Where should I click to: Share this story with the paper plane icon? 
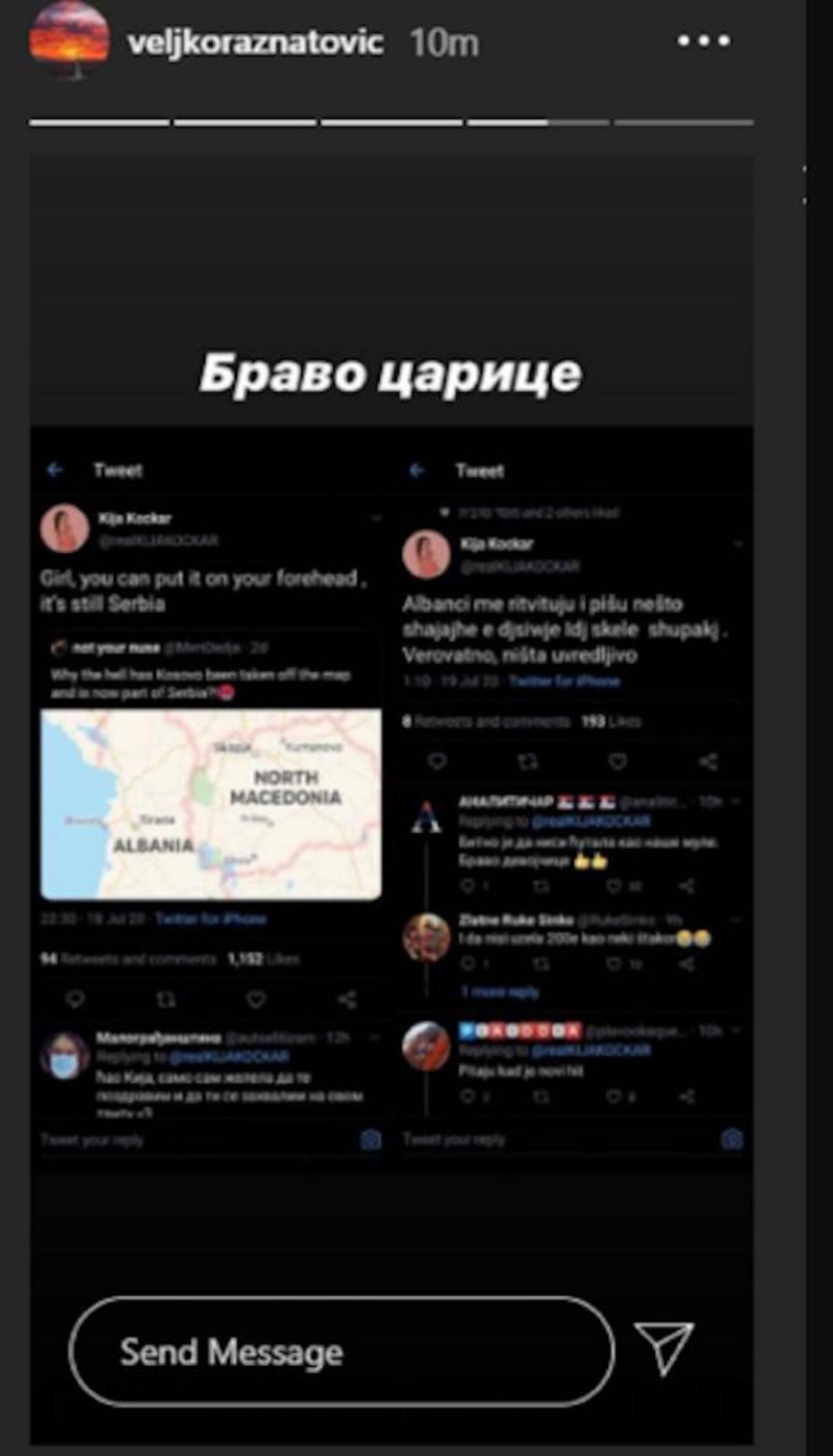664,1347
